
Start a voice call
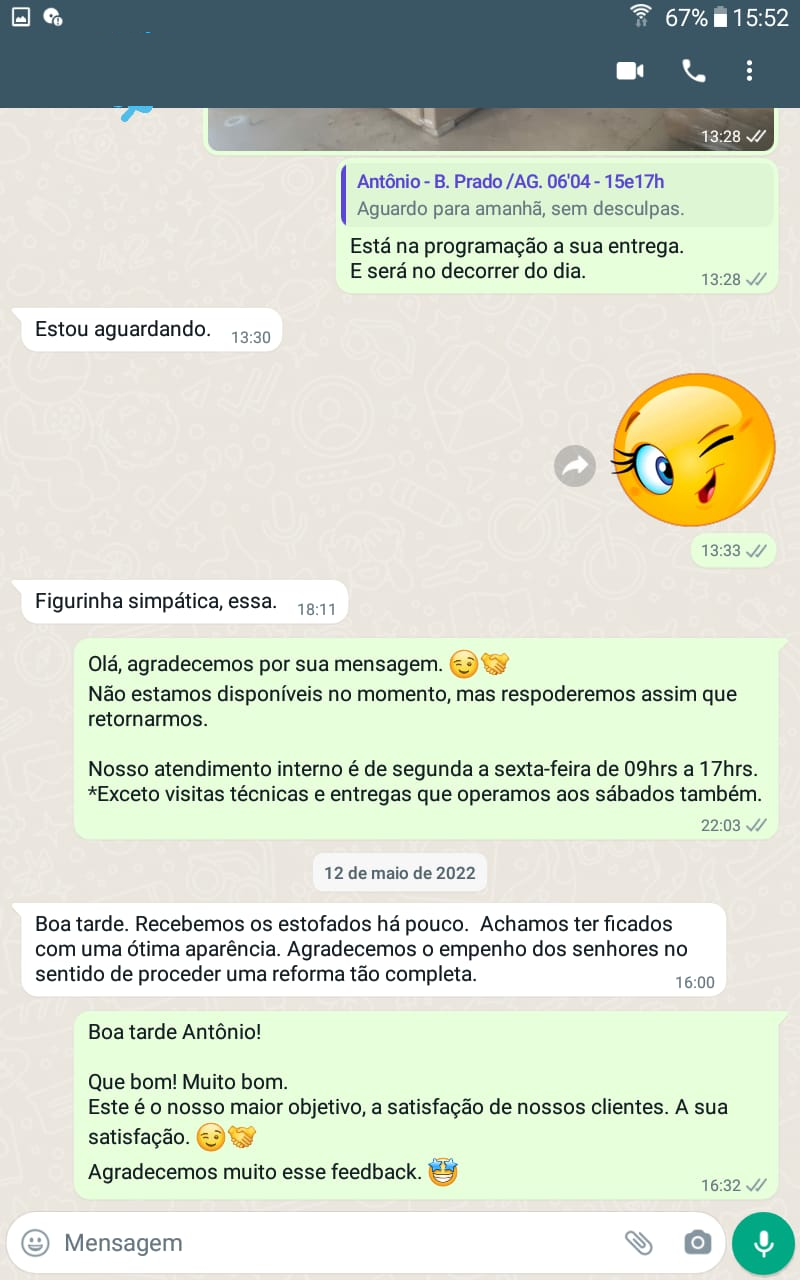click(693, 71)
